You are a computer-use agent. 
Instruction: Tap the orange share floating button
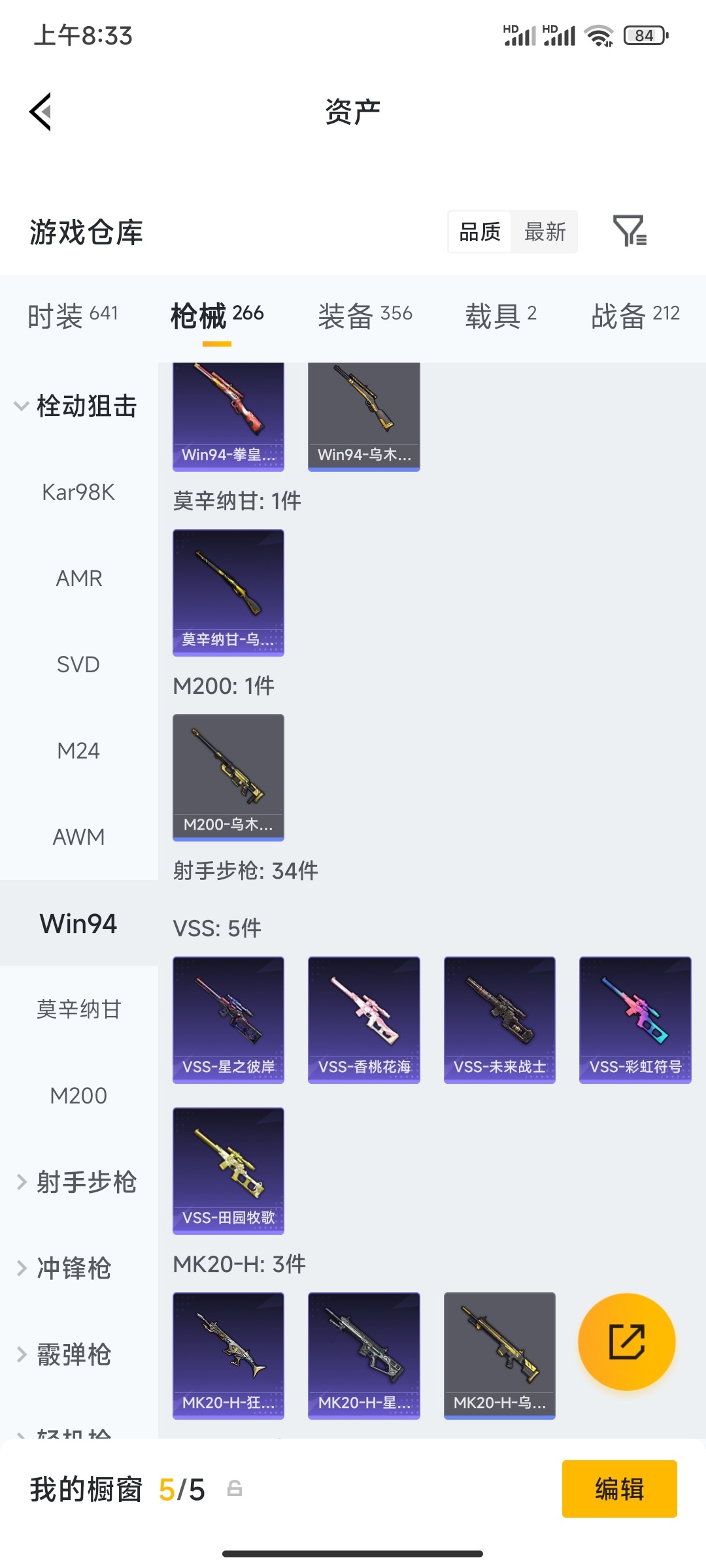point(627,1342)
